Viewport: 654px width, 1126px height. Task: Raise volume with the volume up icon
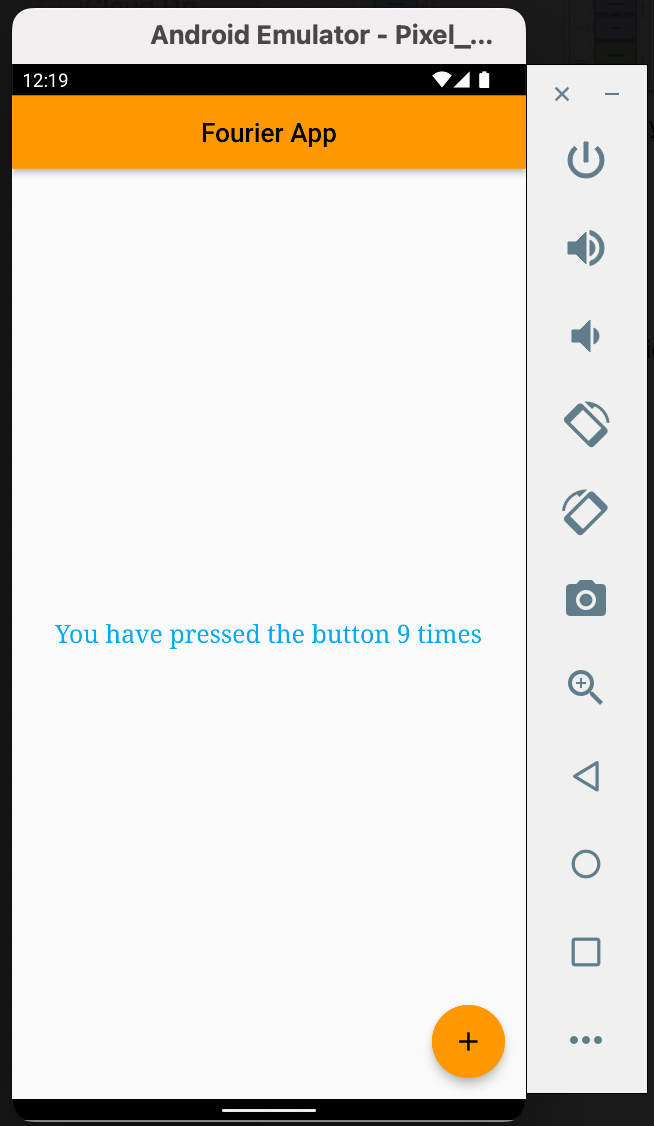pyautogui.click(x=586, y=248)
